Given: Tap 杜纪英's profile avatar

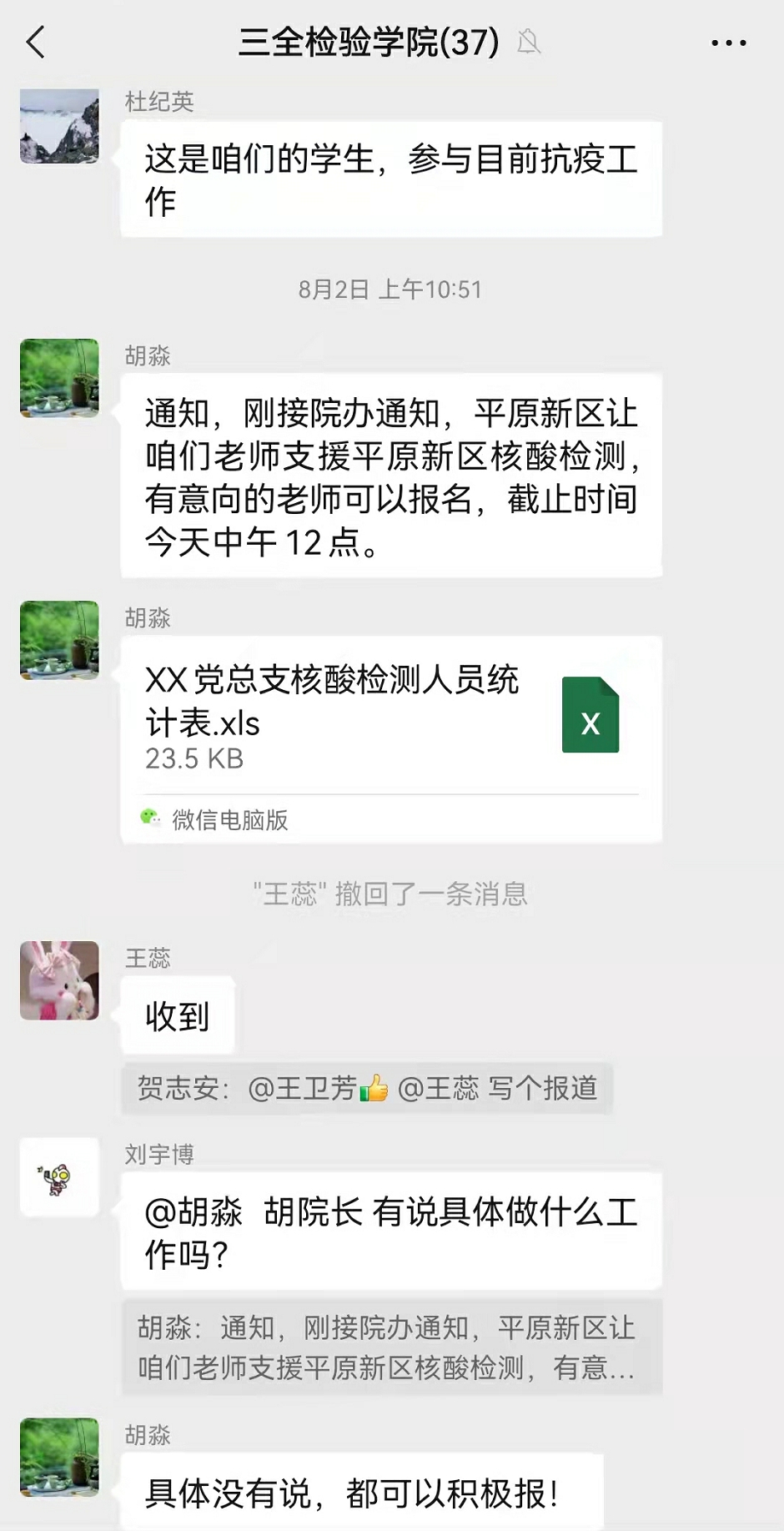Looking at the screenshot, I should click(59, 127).
